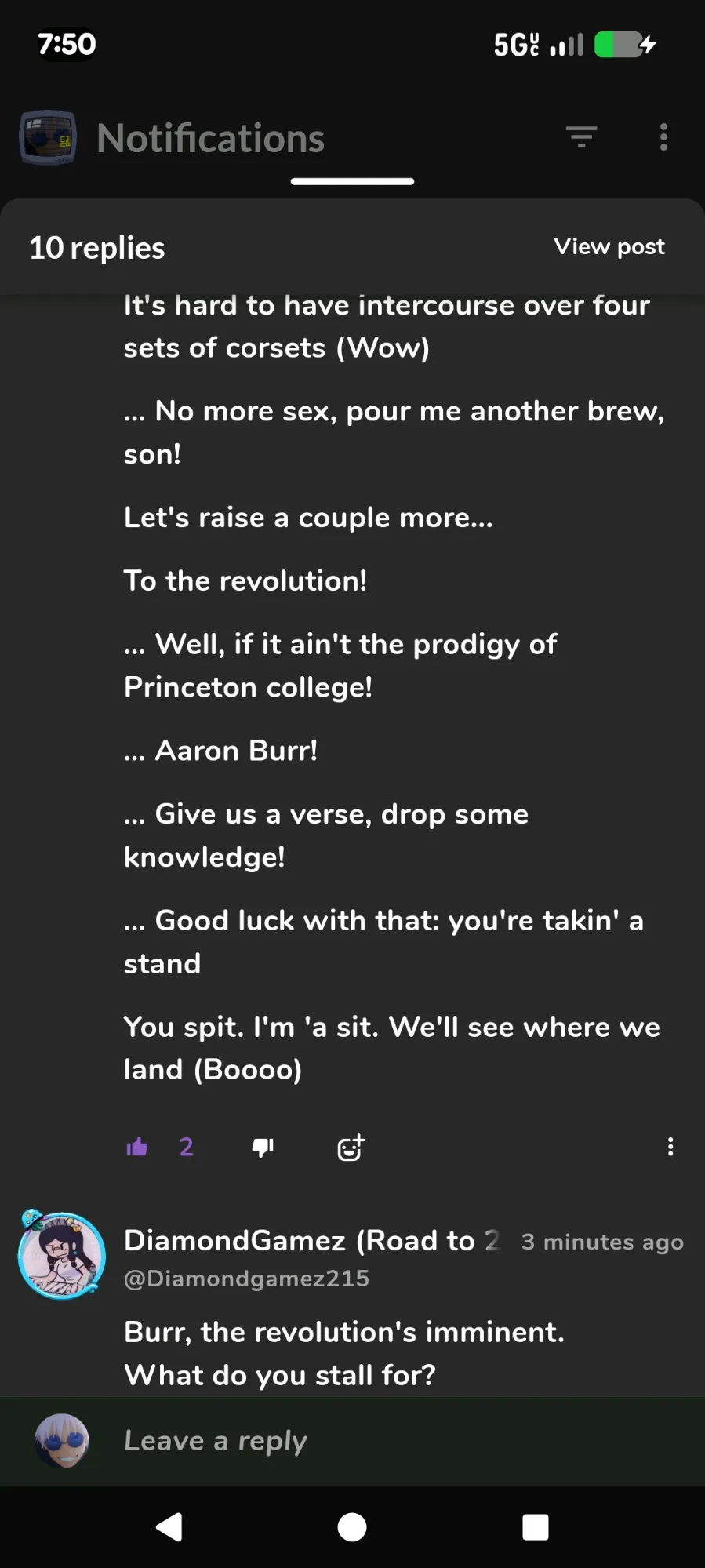Screen dimensions: 705x1568
Task: Dislike the lyrics comment
Action: point(263,1147)
